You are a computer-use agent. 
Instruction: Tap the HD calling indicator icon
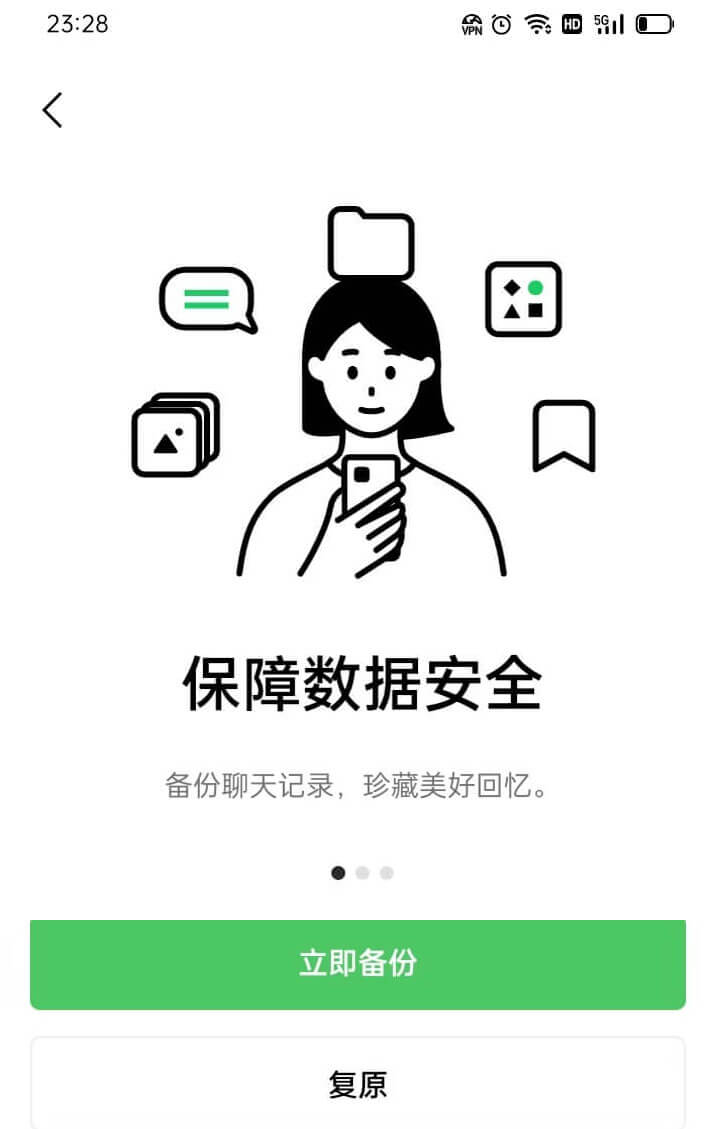coord(571,24)
